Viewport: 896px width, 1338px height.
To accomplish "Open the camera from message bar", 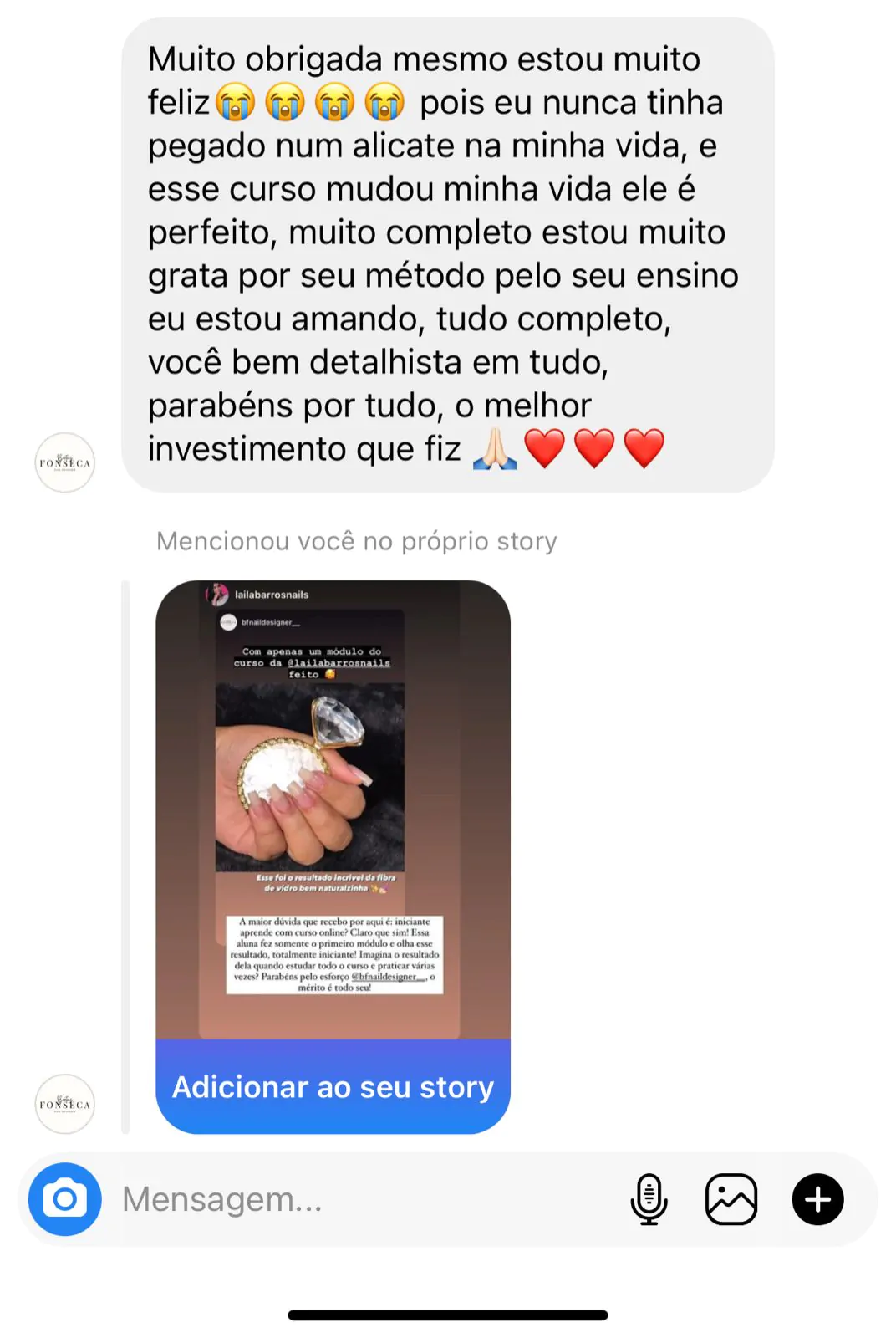I will (x=65, y=1199).
